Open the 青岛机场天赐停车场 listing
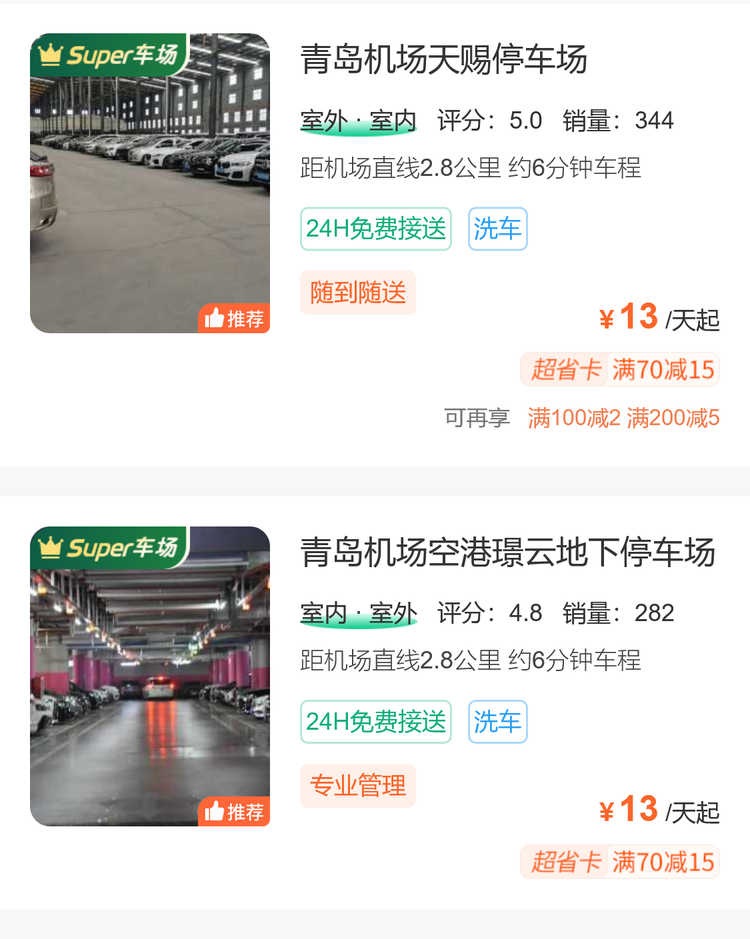 click(x=444, y=60)
